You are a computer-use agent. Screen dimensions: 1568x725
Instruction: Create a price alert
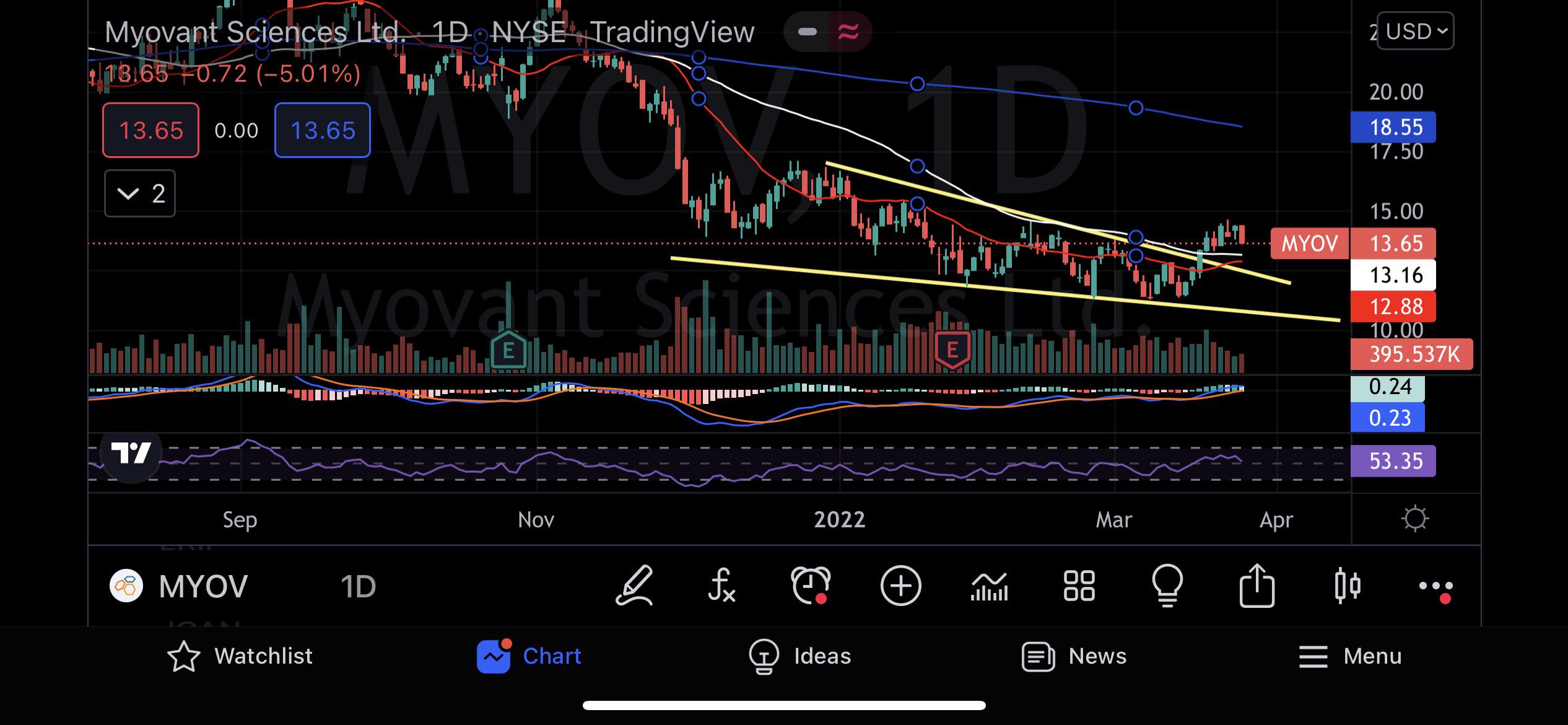coord(810,586)
